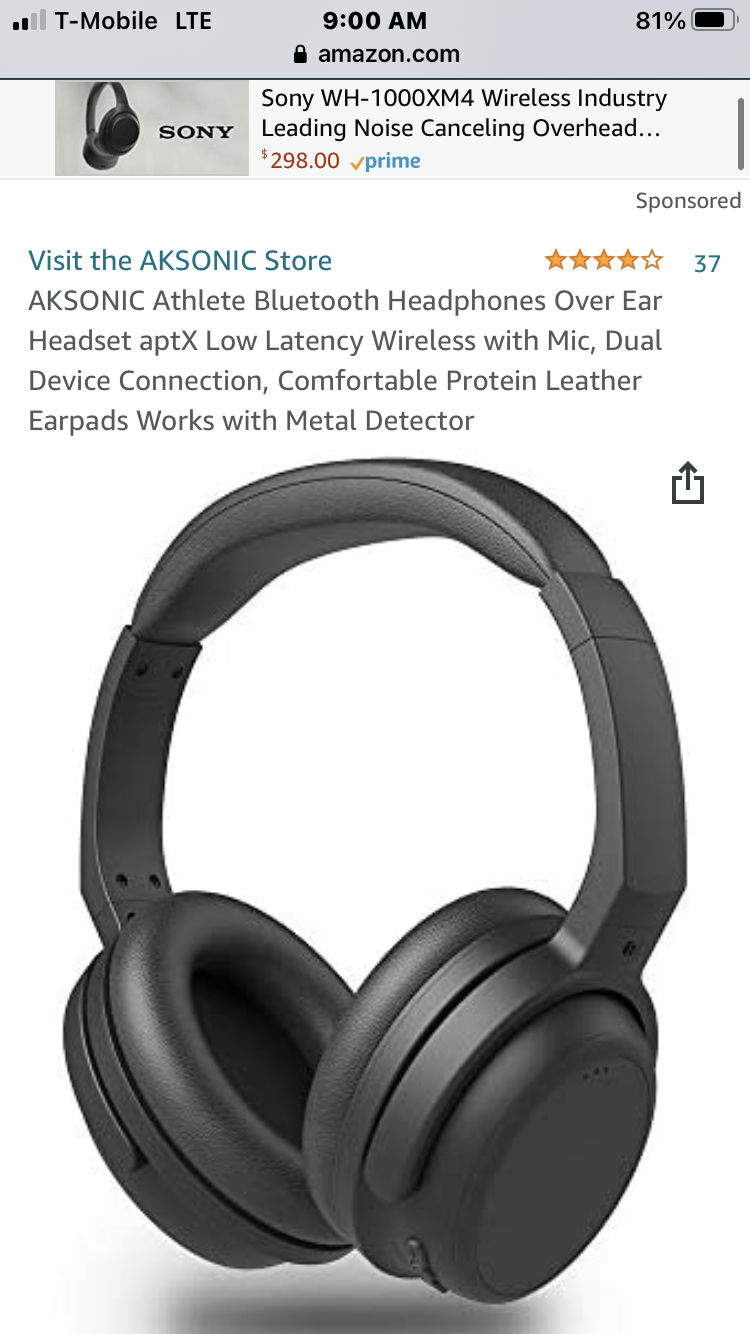This screenshot has height=1334, width=750.
Task: Open the 37 customer ratings
Action: (x=707, y=263)
